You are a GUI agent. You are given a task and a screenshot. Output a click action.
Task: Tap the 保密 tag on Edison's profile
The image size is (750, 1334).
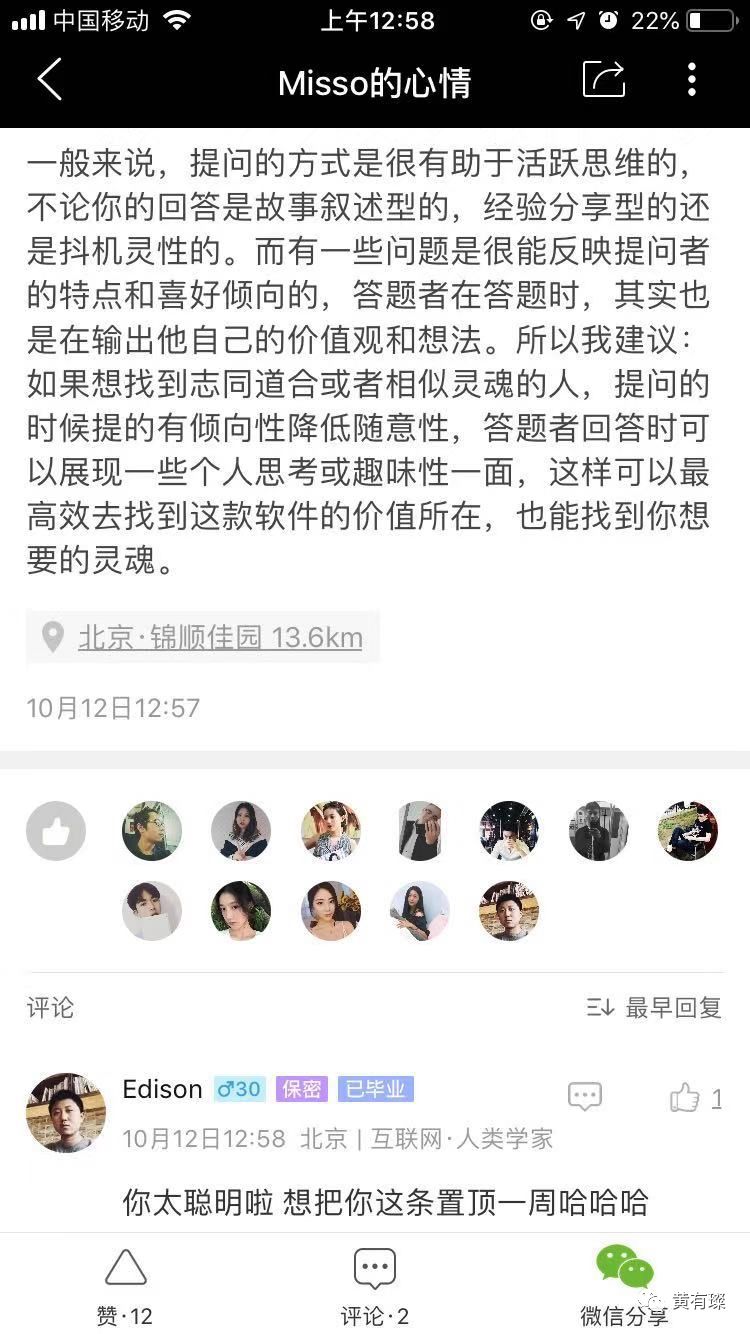click(301, 1090)
